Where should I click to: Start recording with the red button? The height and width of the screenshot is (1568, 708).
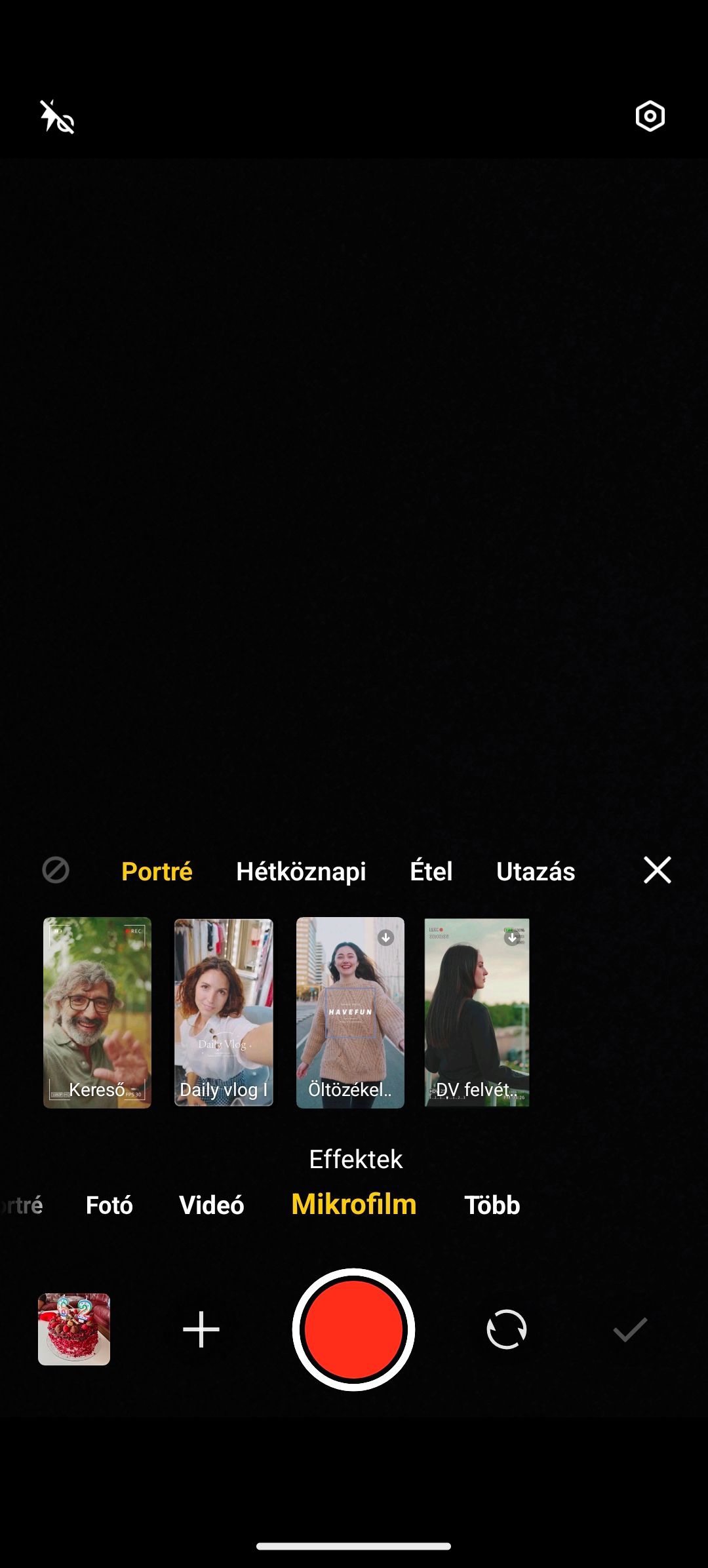(x=353, y=1329)
